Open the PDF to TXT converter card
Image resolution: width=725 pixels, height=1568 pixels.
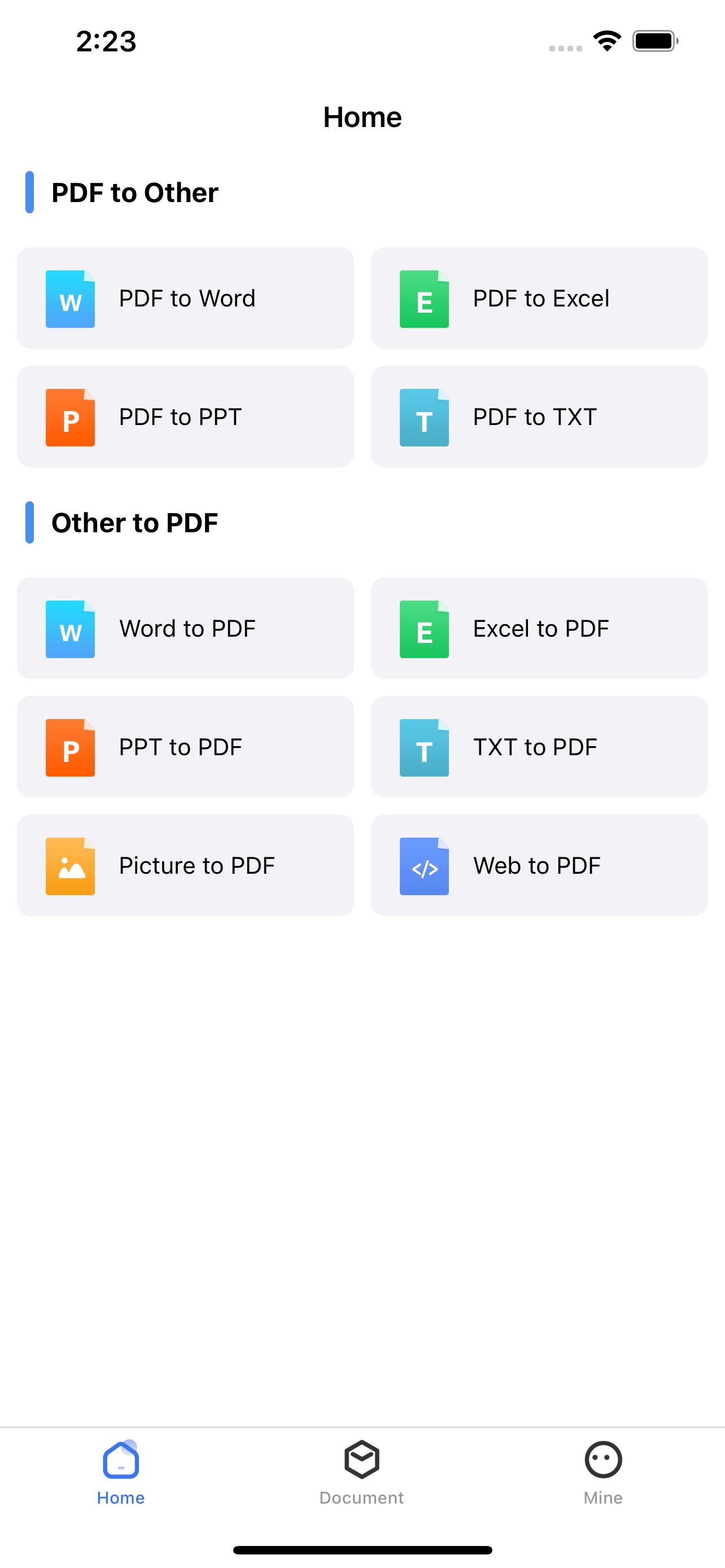(x=539, y=417)
